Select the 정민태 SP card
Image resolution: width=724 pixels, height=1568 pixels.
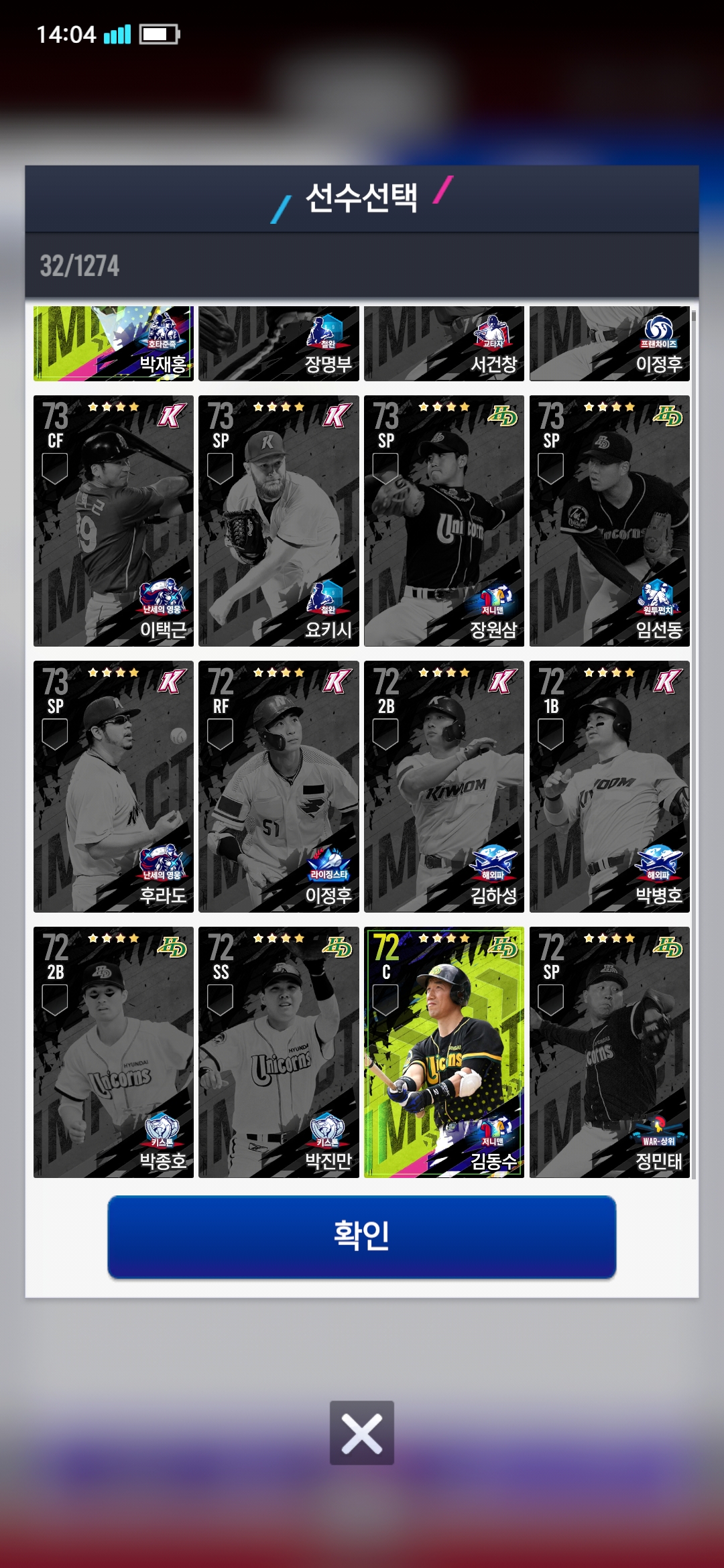click(609, 1052)
